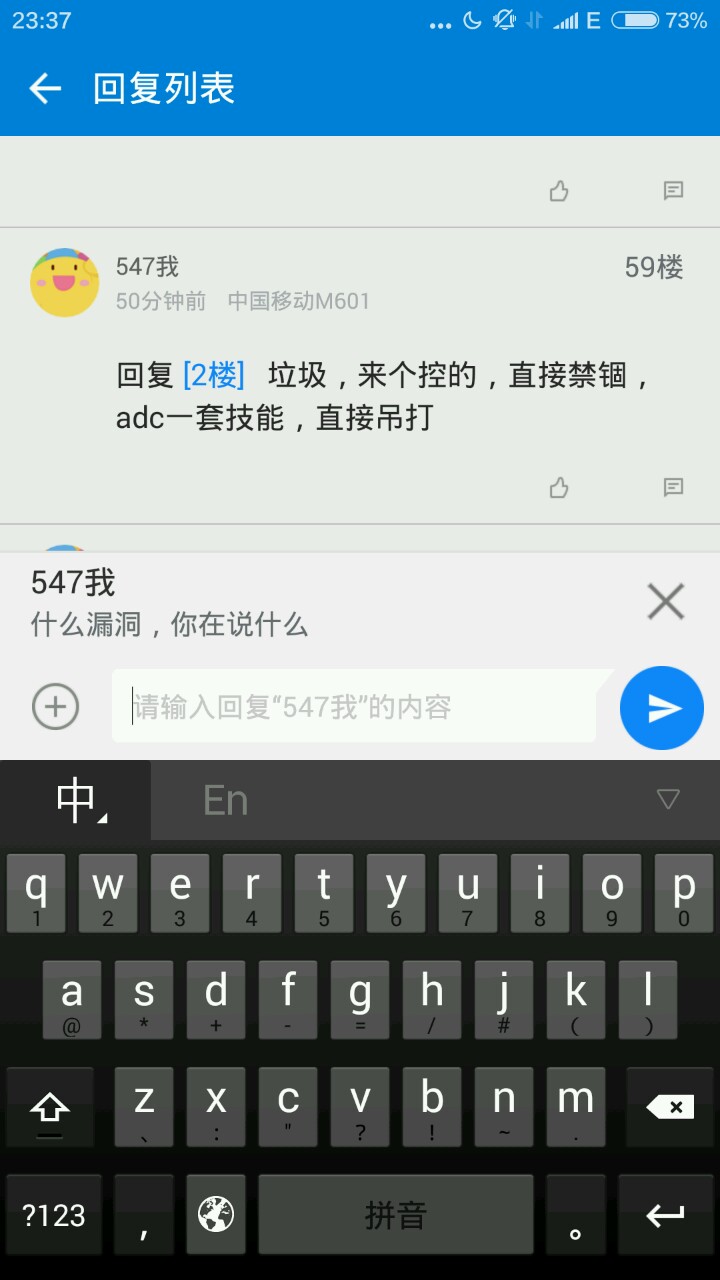Open the plus attachment button
The image size is (720, 1280).
click(x=56, y=708)
